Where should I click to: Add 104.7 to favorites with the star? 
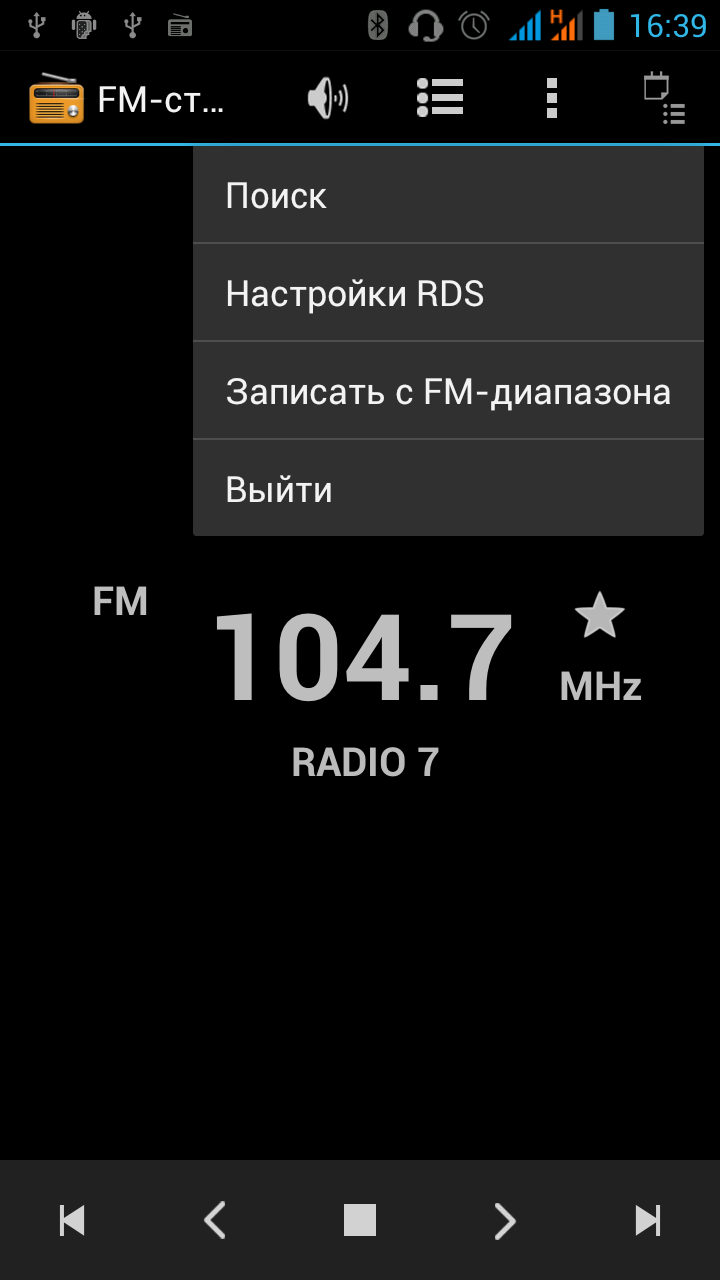[600, 616]
